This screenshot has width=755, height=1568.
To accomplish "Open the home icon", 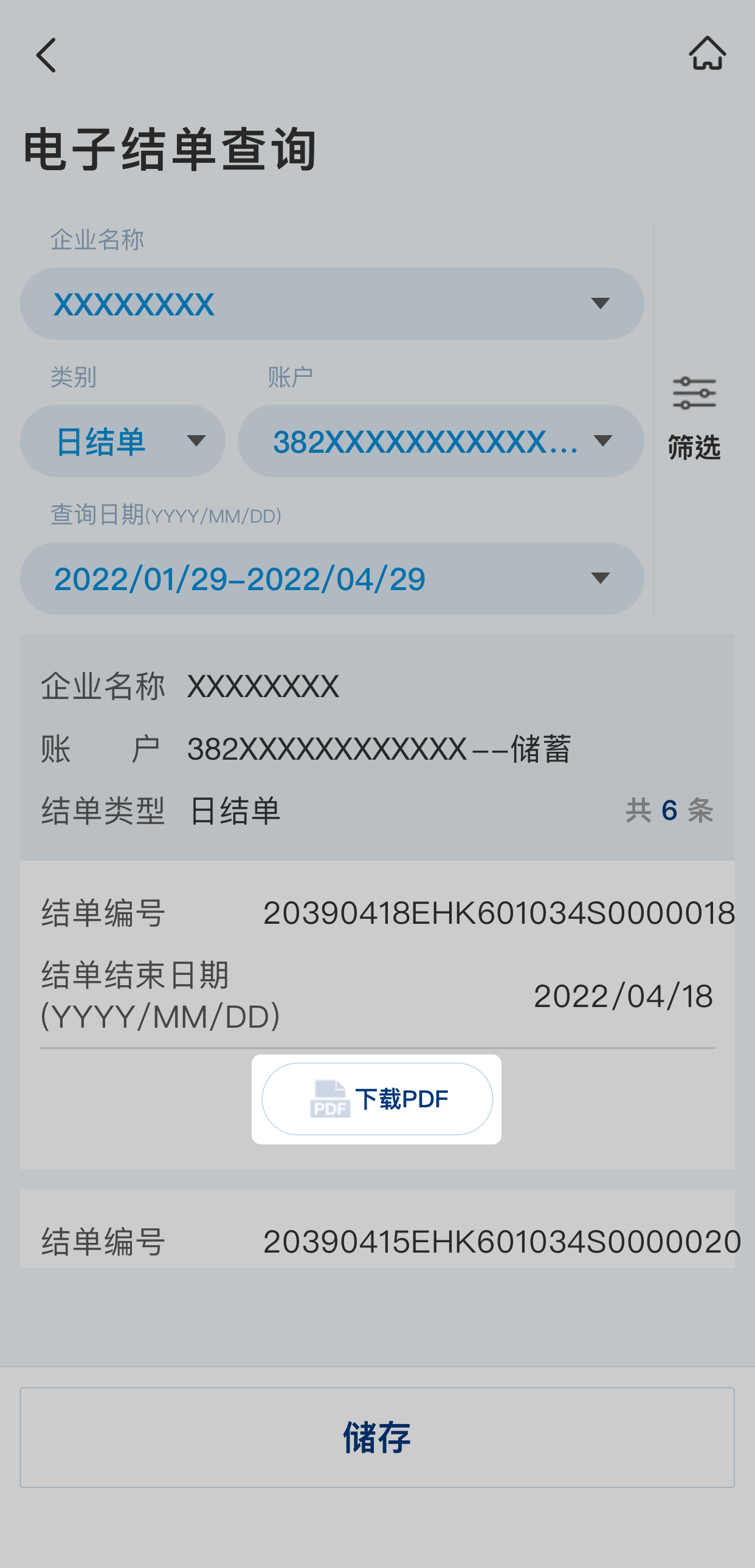I will tap(707, 53).
